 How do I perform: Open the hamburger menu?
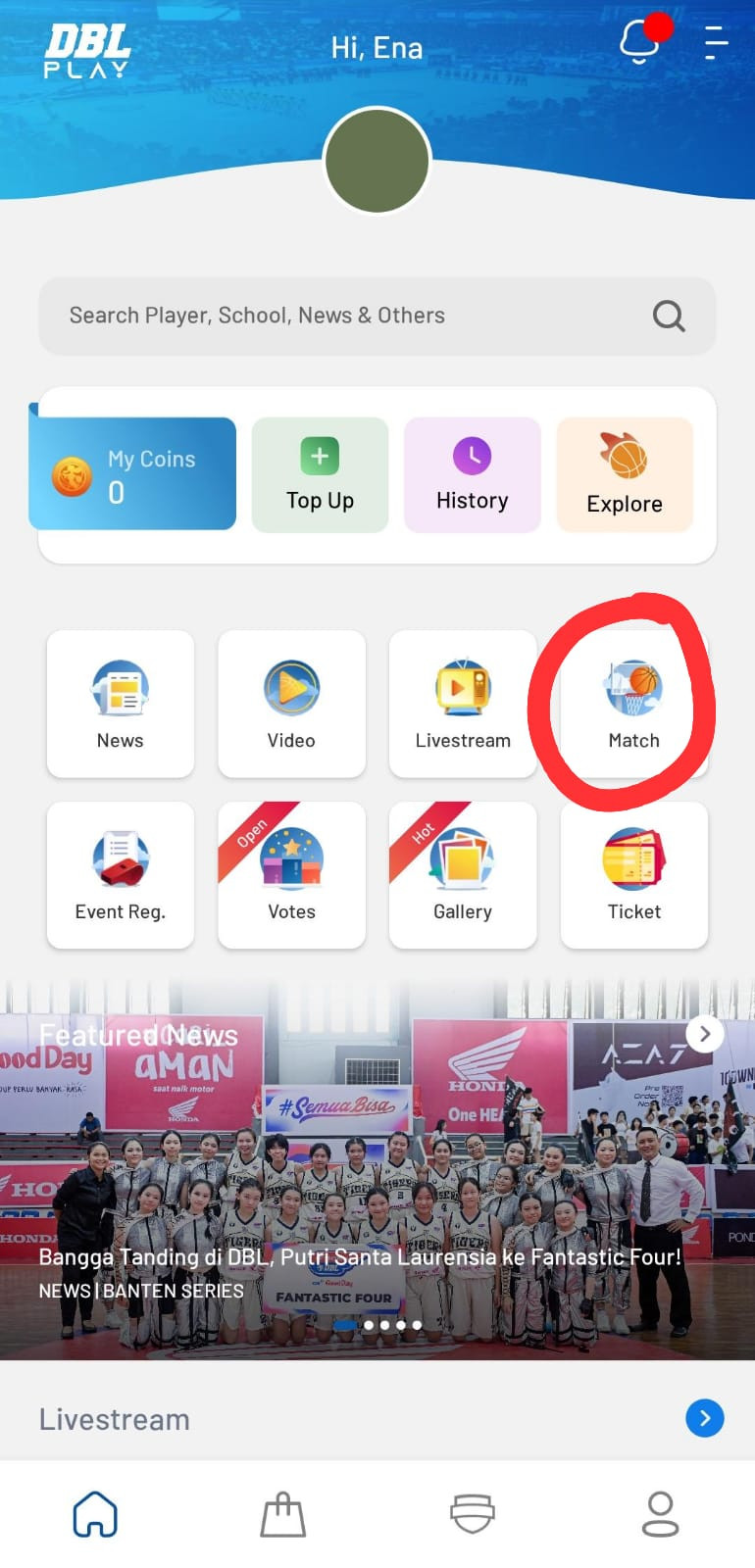(x=717, y=43)
